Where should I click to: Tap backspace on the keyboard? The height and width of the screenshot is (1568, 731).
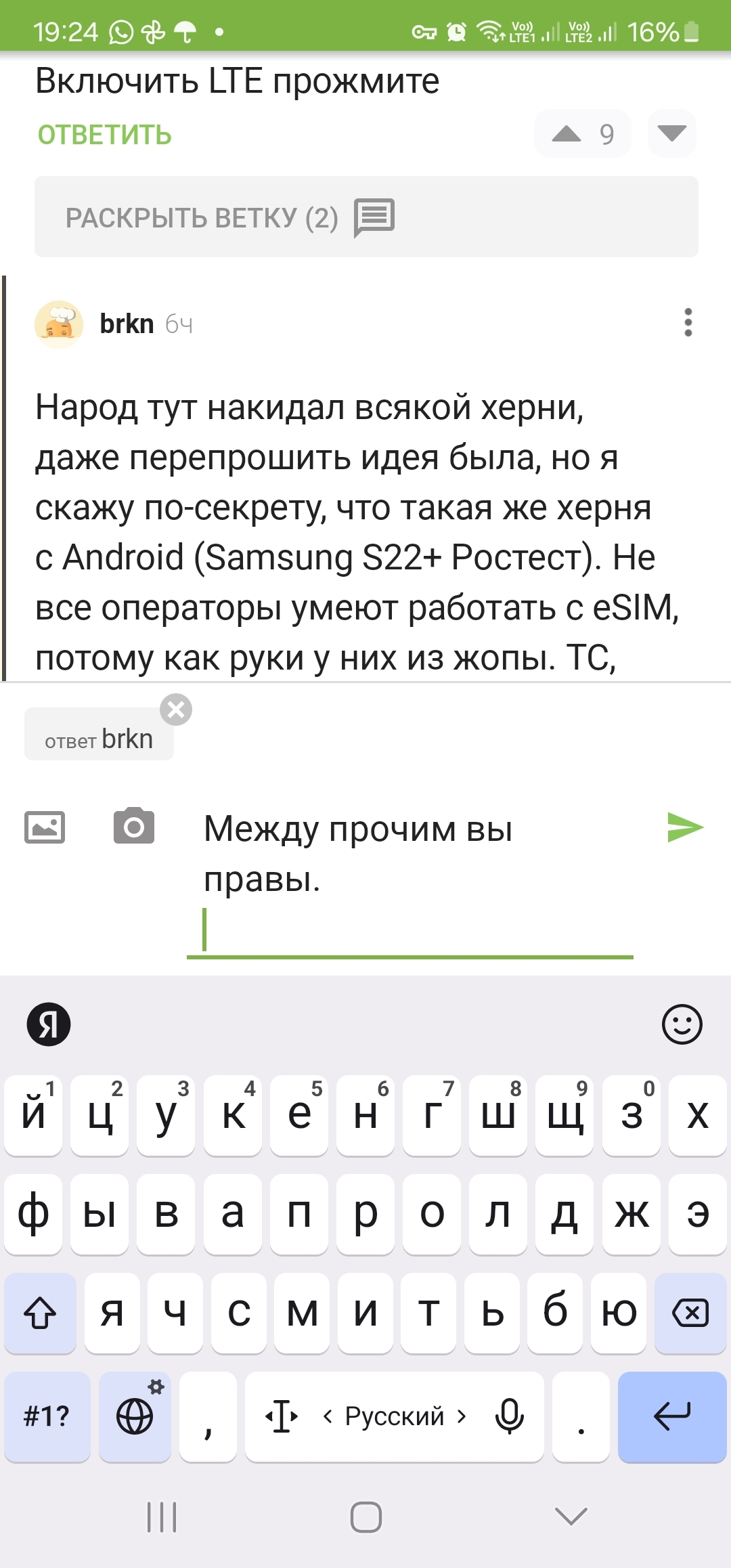pos(690,1313)
